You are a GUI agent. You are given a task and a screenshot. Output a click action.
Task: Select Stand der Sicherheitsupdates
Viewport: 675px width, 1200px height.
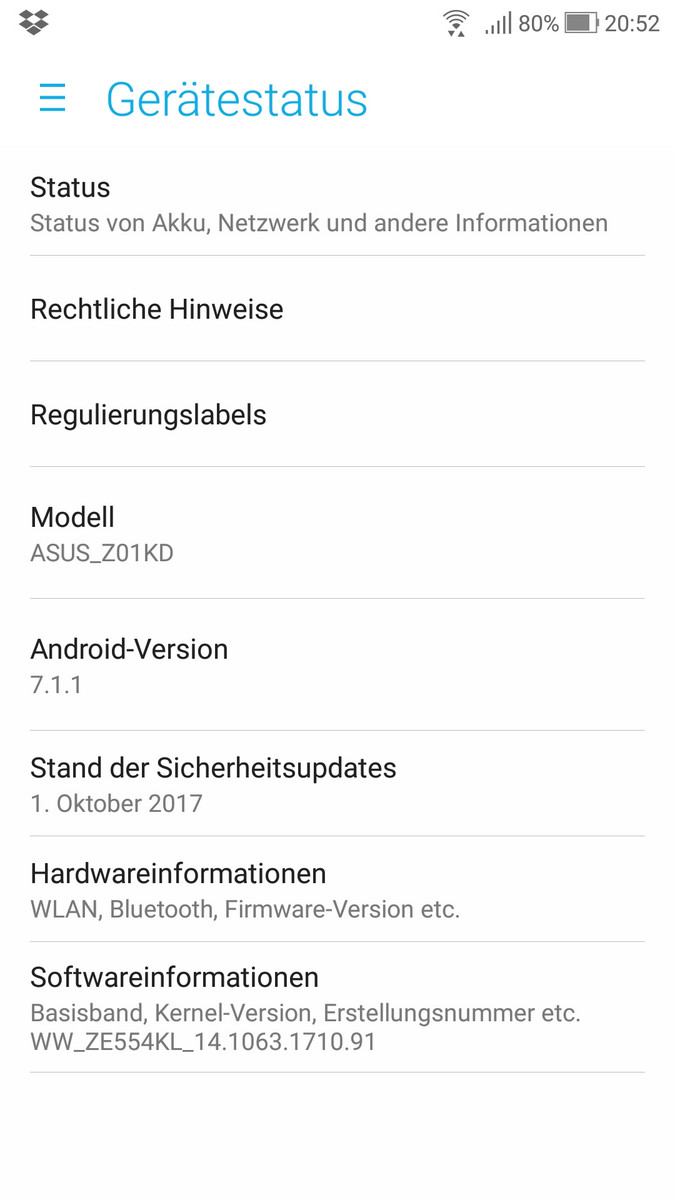click(337, 784)
